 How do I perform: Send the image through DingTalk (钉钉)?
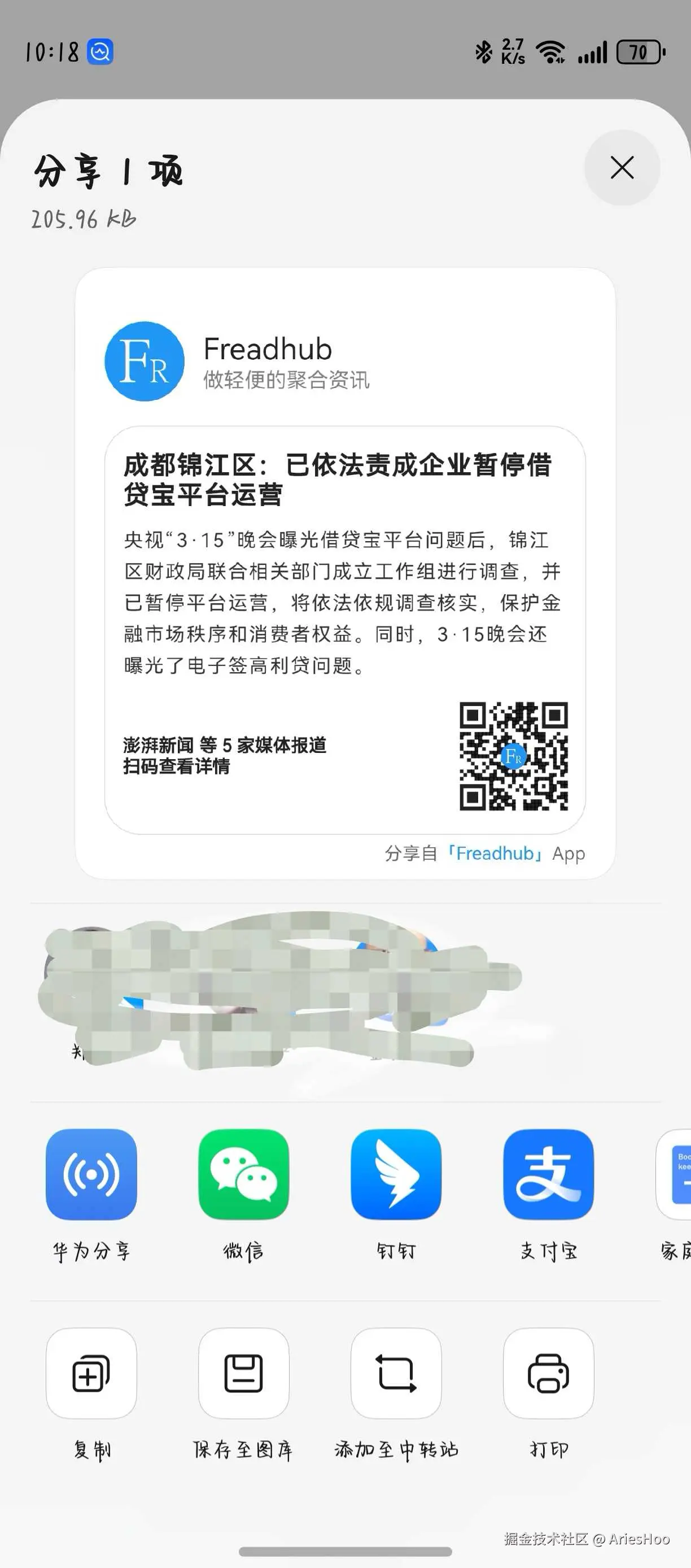coord(396,1174)
